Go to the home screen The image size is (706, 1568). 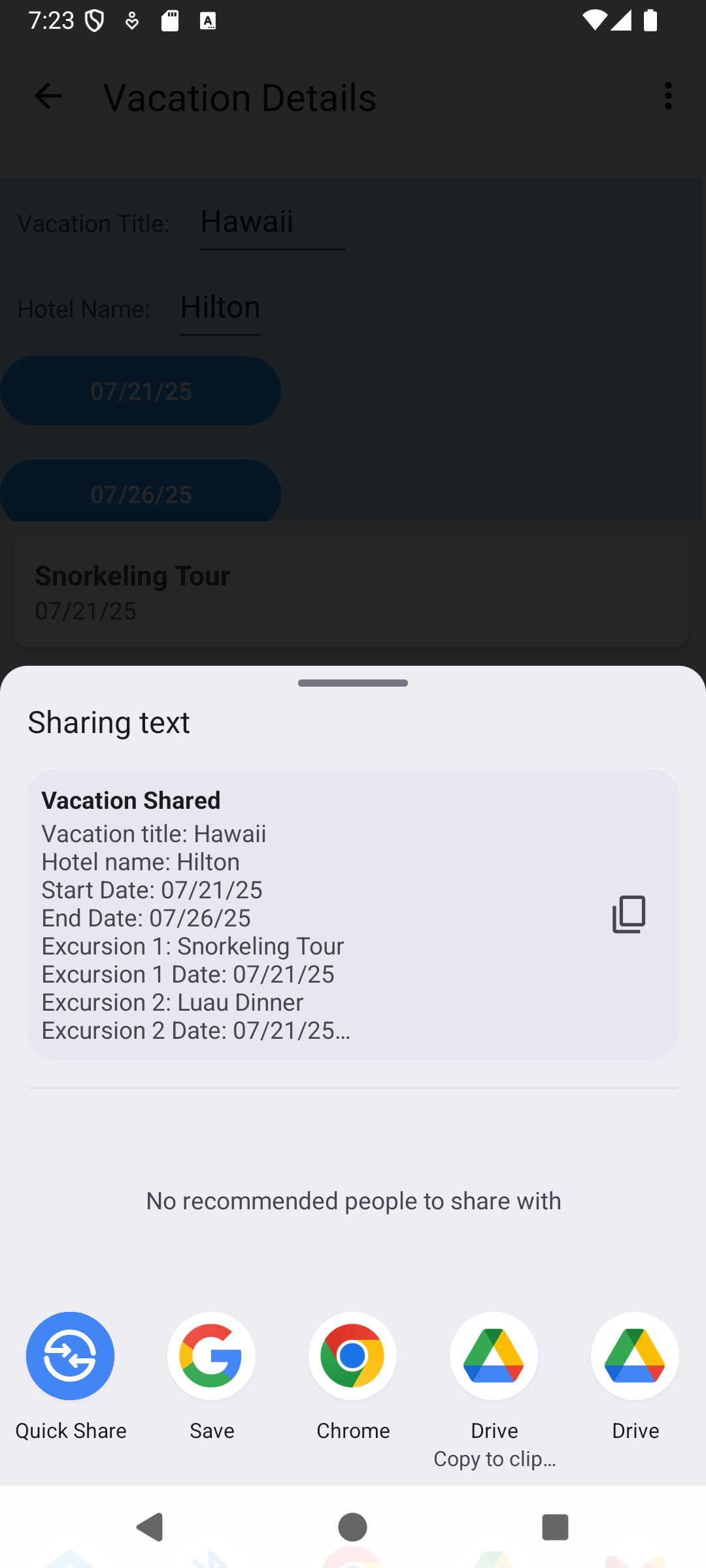tap(353, 1527)
